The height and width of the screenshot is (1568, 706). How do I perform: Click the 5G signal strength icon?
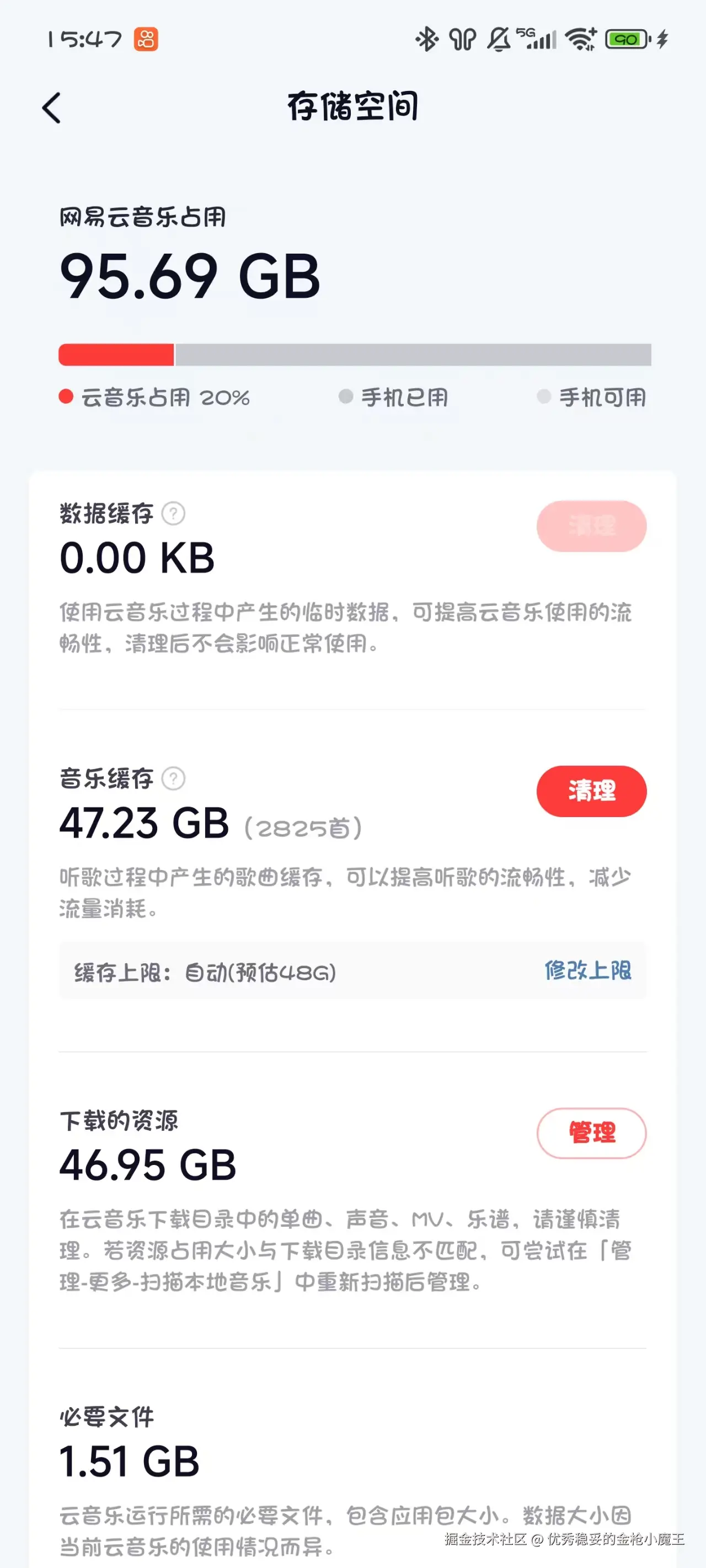pyautogui.click(x=535, y=40)
